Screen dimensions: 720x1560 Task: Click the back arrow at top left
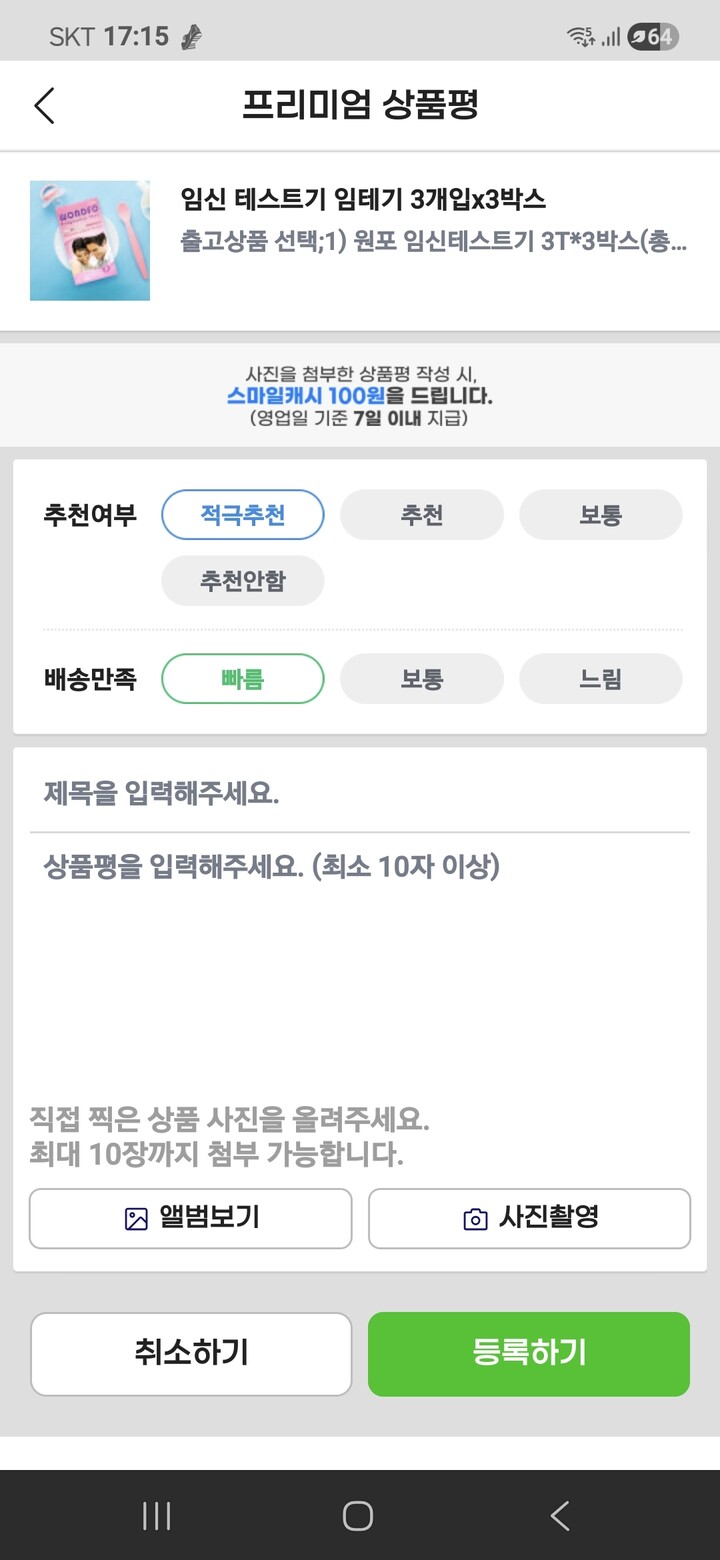point(43,104)
